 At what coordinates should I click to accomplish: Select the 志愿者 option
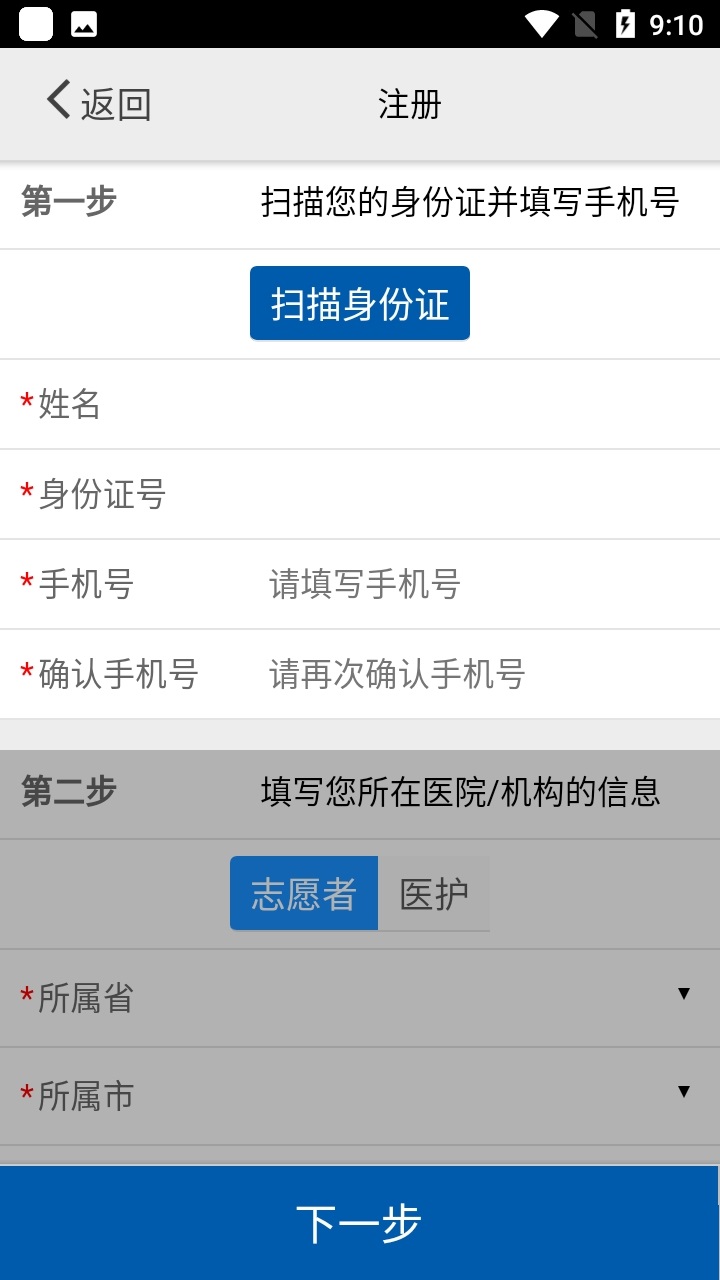(x=304, y=893)
